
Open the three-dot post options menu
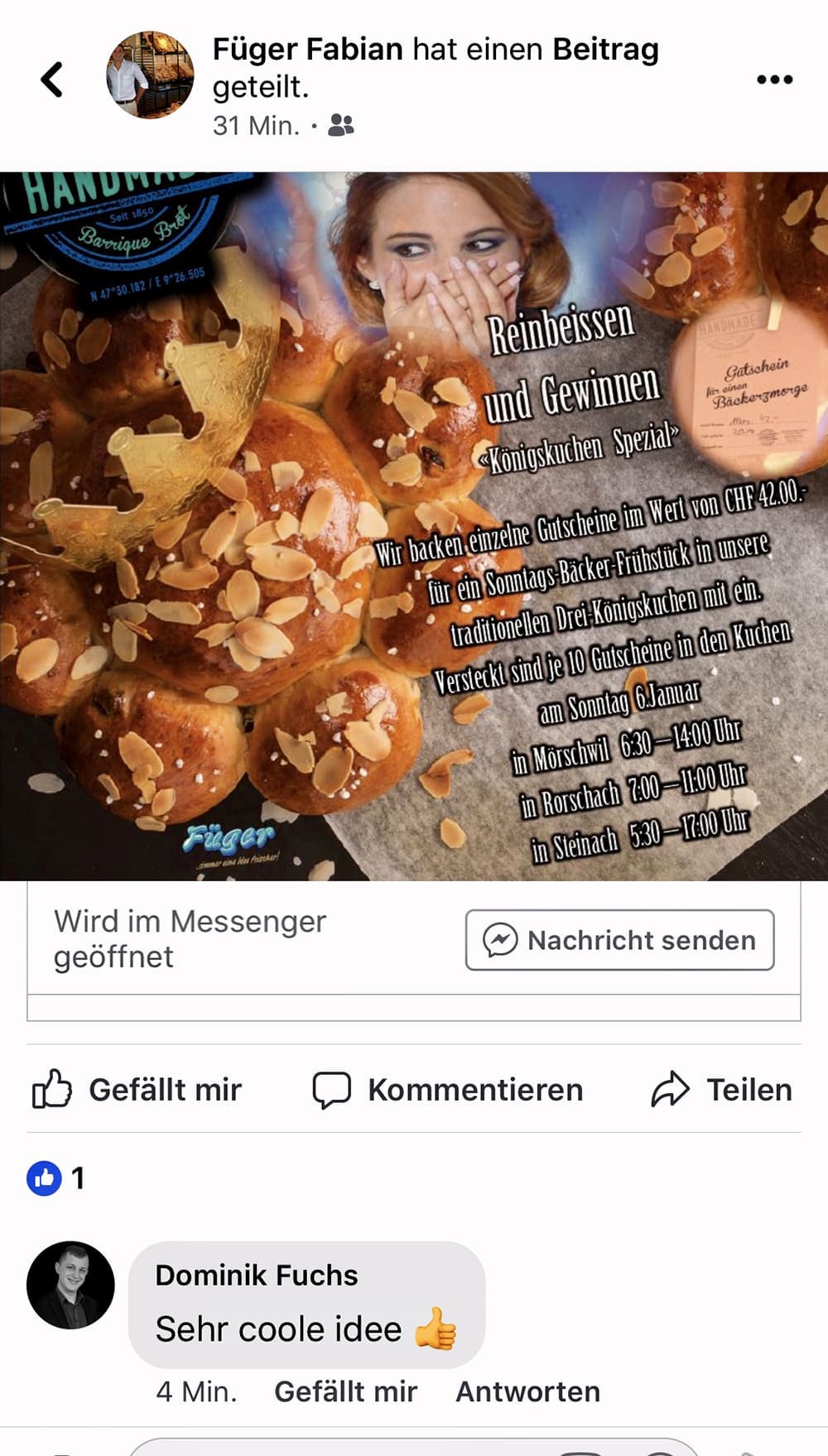pos(774,80)
